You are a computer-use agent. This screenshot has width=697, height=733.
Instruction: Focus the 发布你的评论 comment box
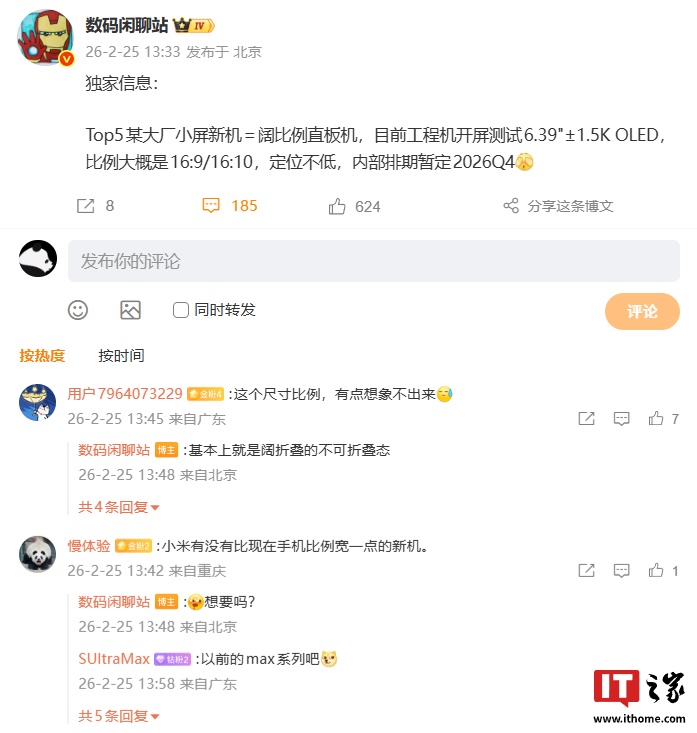[x=373, y=261]
